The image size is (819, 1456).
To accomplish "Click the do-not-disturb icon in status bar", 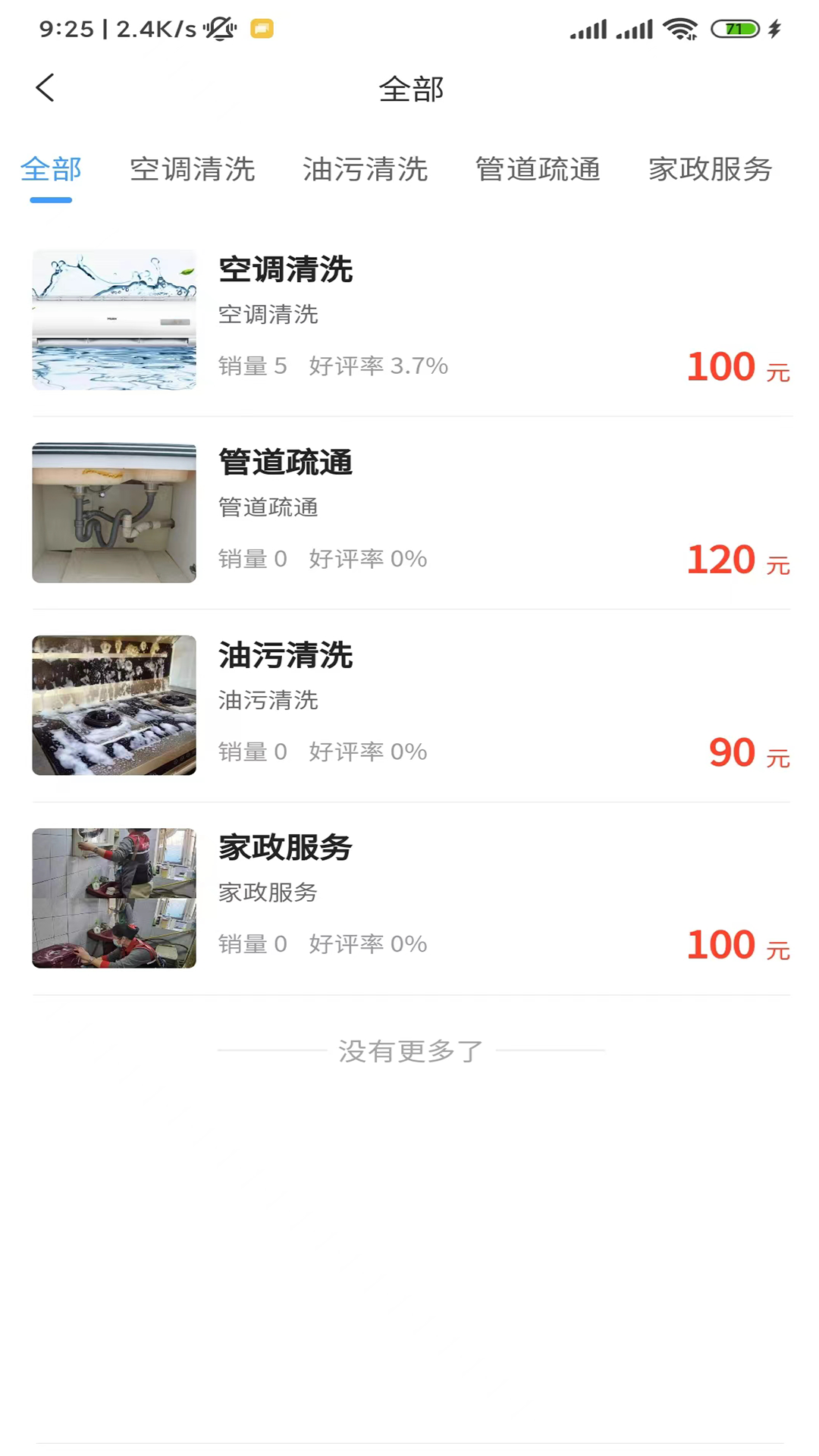I will [x=219, y=27].
